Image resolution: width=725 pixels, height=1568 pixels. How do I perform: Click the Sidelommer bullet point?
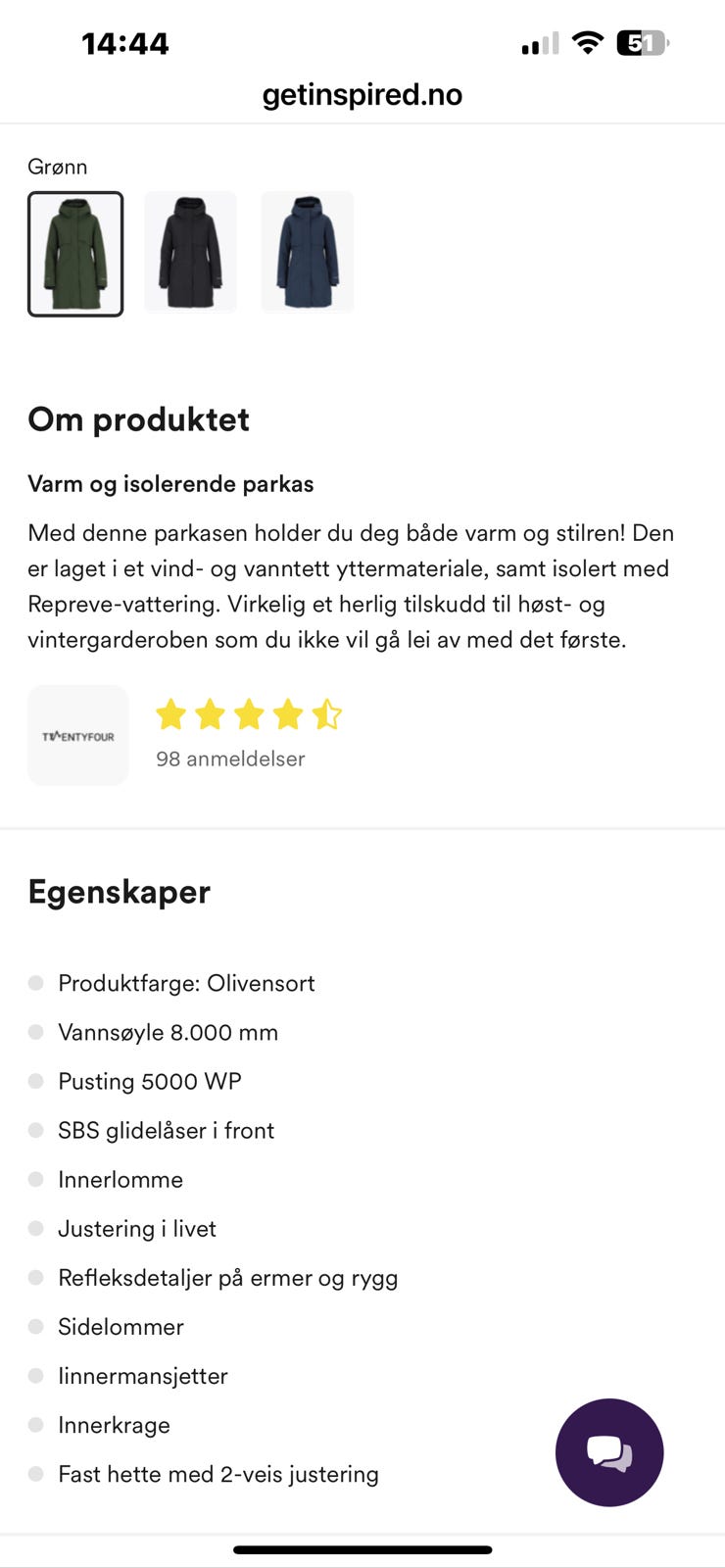click(x=121, y=1327)
